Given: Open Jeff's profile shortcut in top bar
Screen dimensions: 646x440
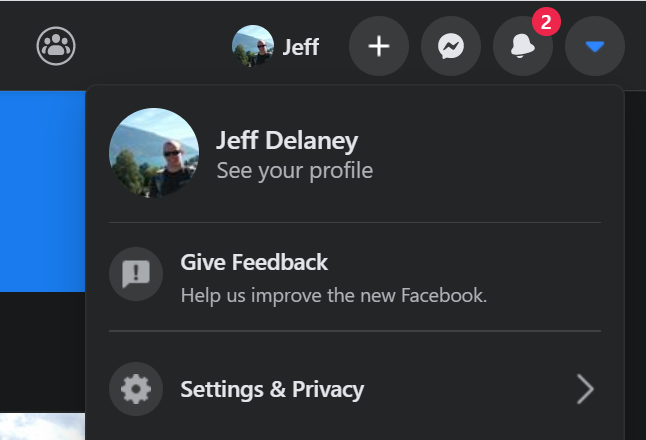Looking at the screenshot, I should 277,47.
